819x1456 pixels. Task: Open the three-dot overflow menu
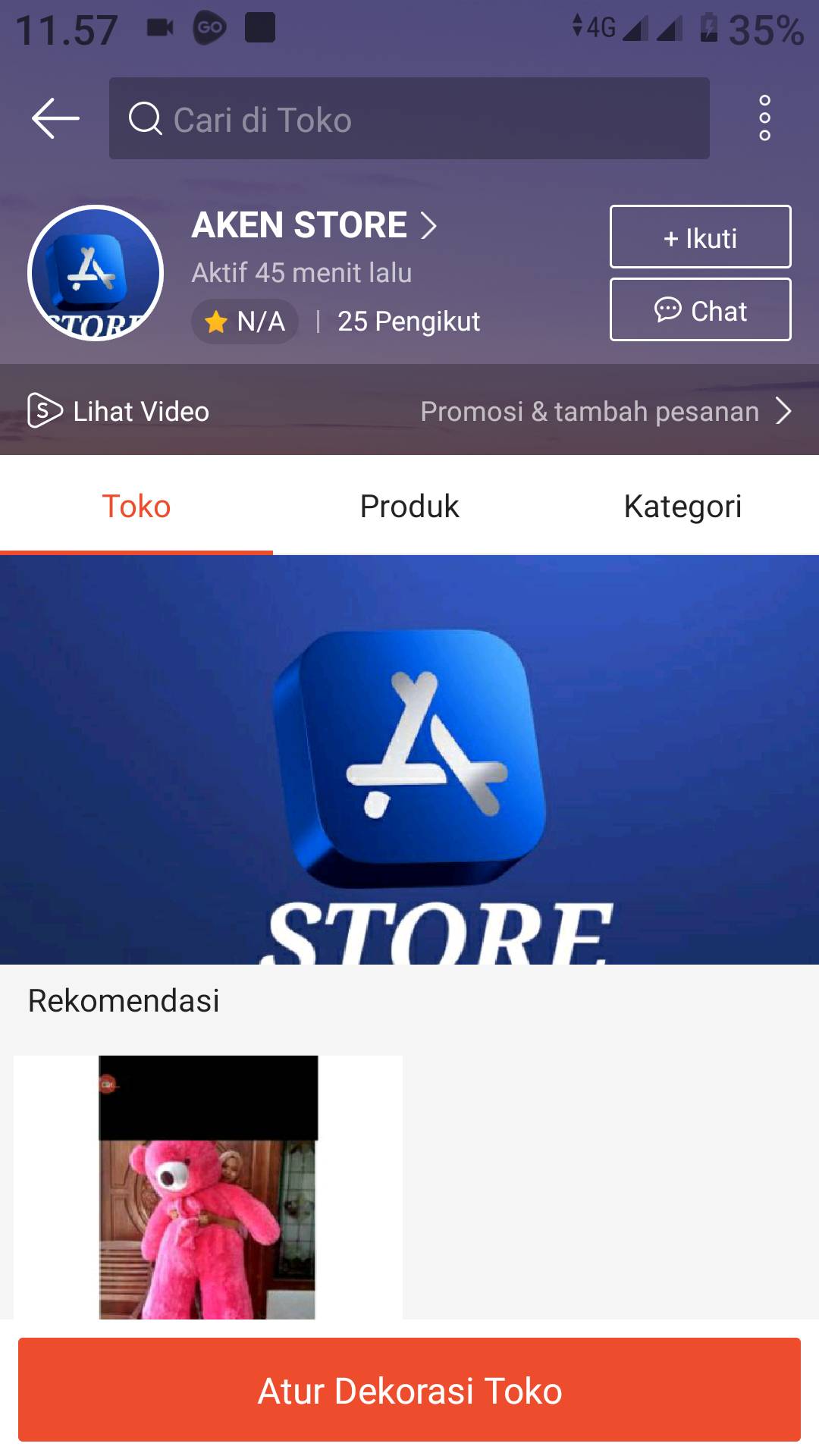(764, 118)
